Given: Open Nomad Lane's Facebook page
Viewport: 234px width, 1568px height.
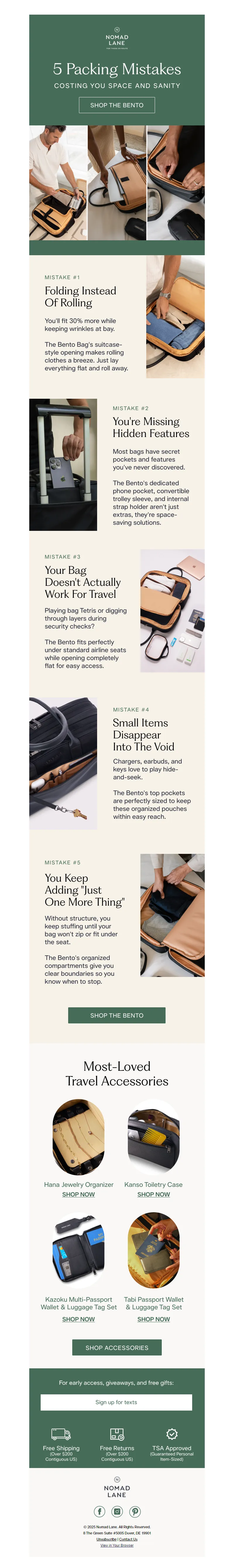Looking at the screenshot, I should (x=99, y=1511).
